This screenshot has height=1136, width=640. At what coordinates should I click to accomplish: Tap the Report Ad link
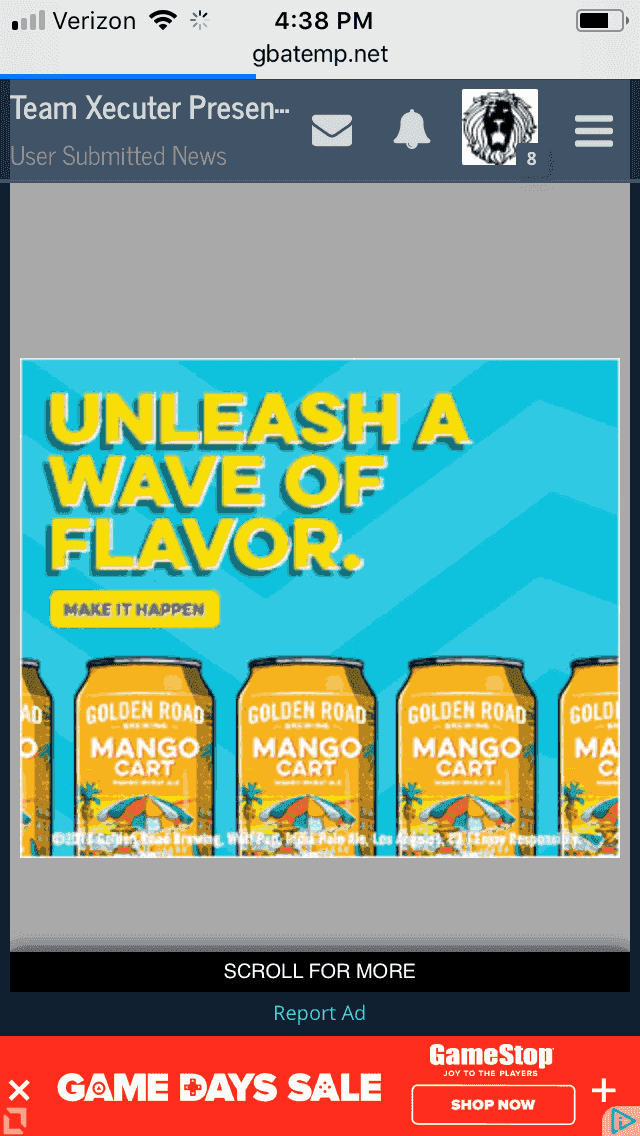(x=320, y=1013)
